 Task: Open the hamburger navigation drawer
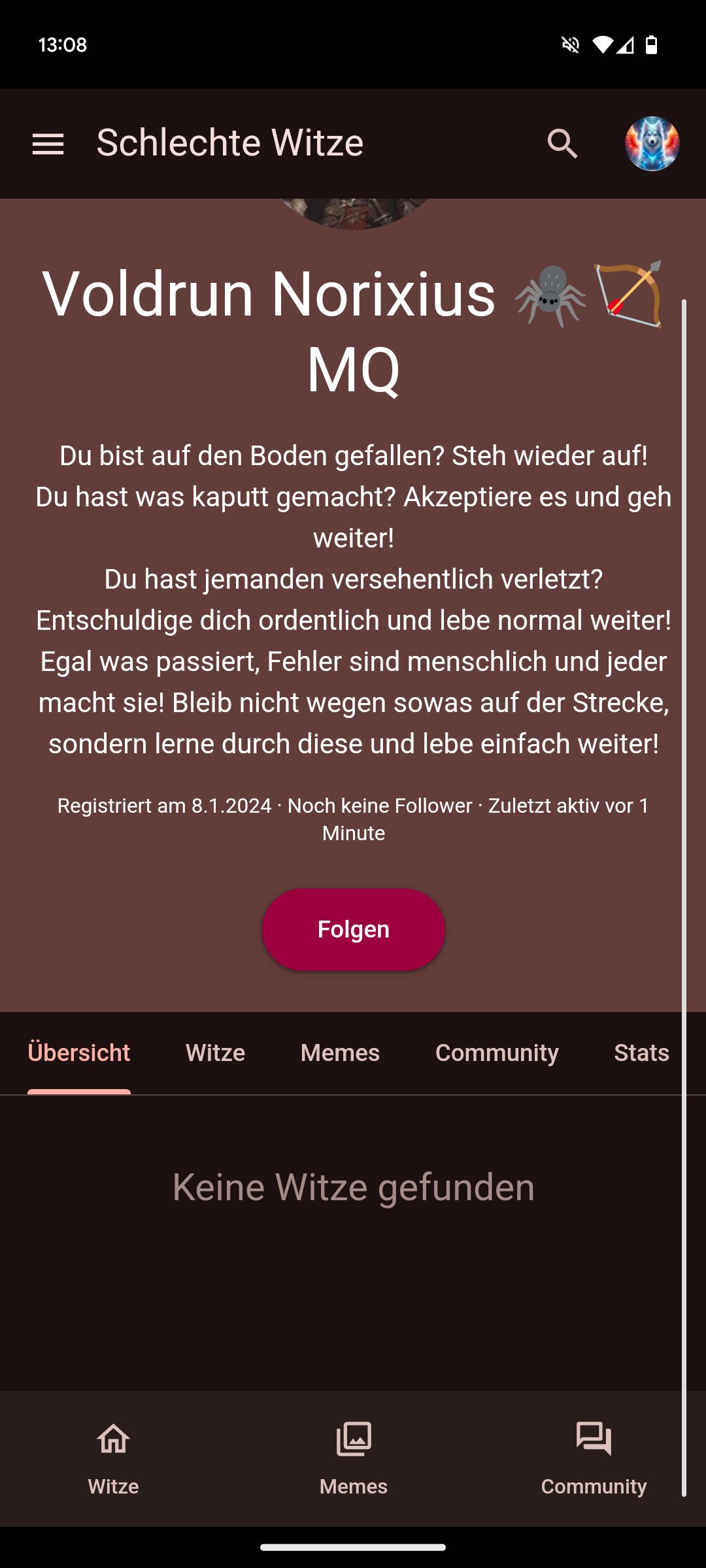point(48,144)
